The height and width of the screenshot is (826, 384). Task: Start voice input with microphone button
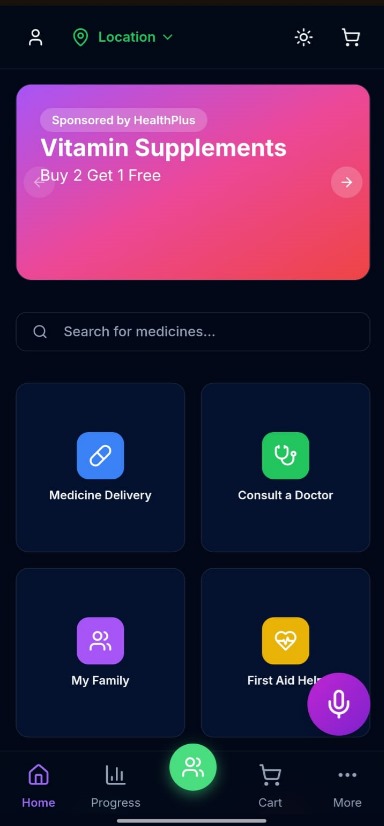pyautogui.click(x=339, y=704)
